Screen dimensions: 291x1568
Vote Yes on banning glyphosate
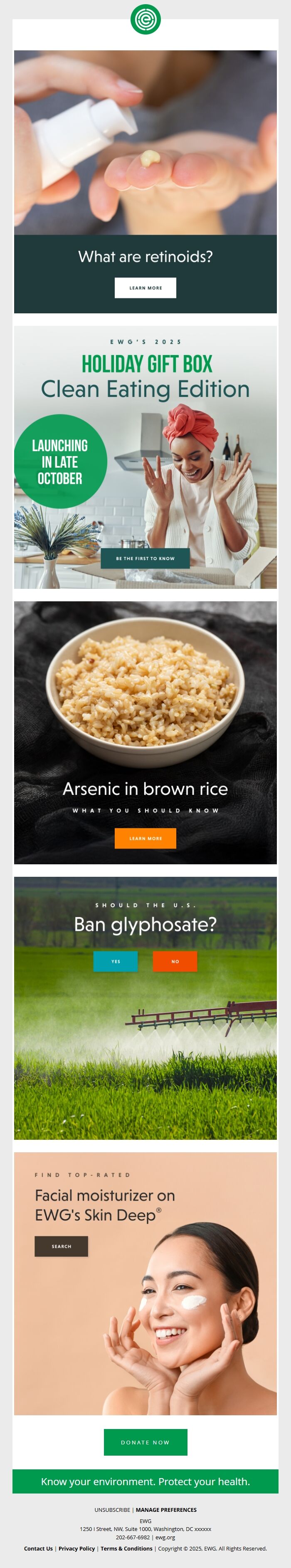click(116, 961)
